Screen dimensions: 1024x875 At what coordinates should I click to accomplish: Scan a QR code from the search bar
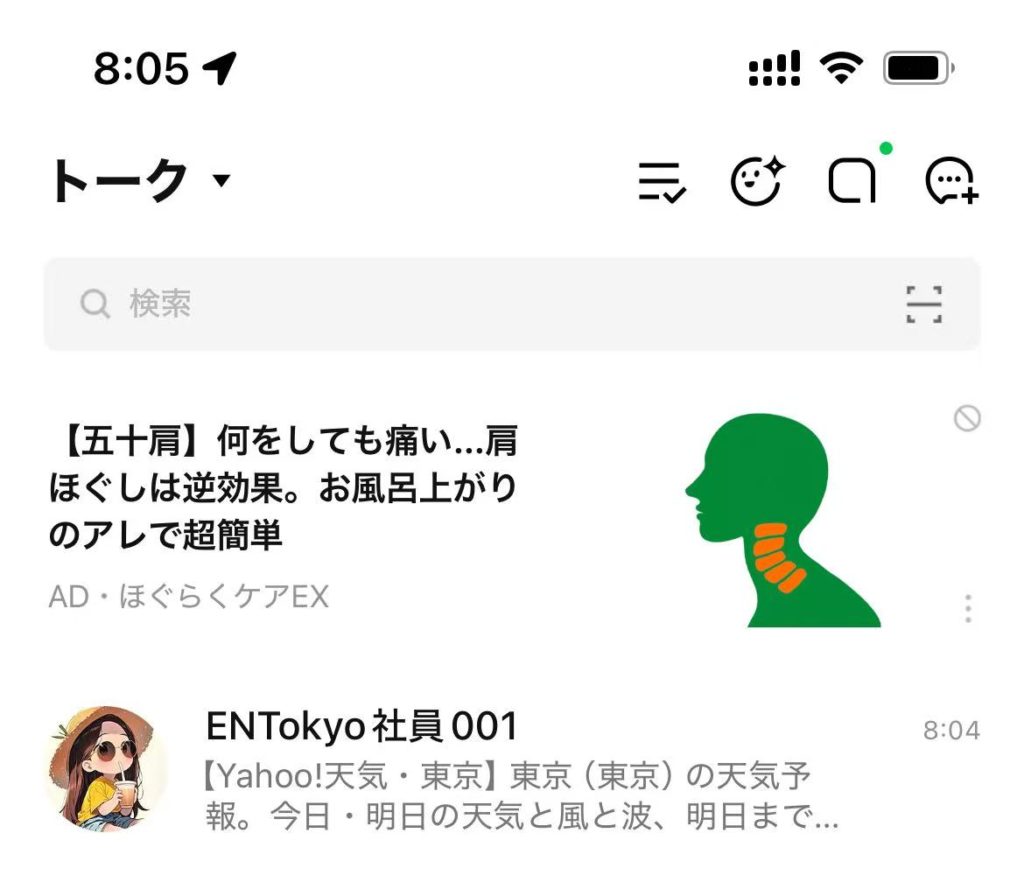pyautogui.click(x=924, y=304)
